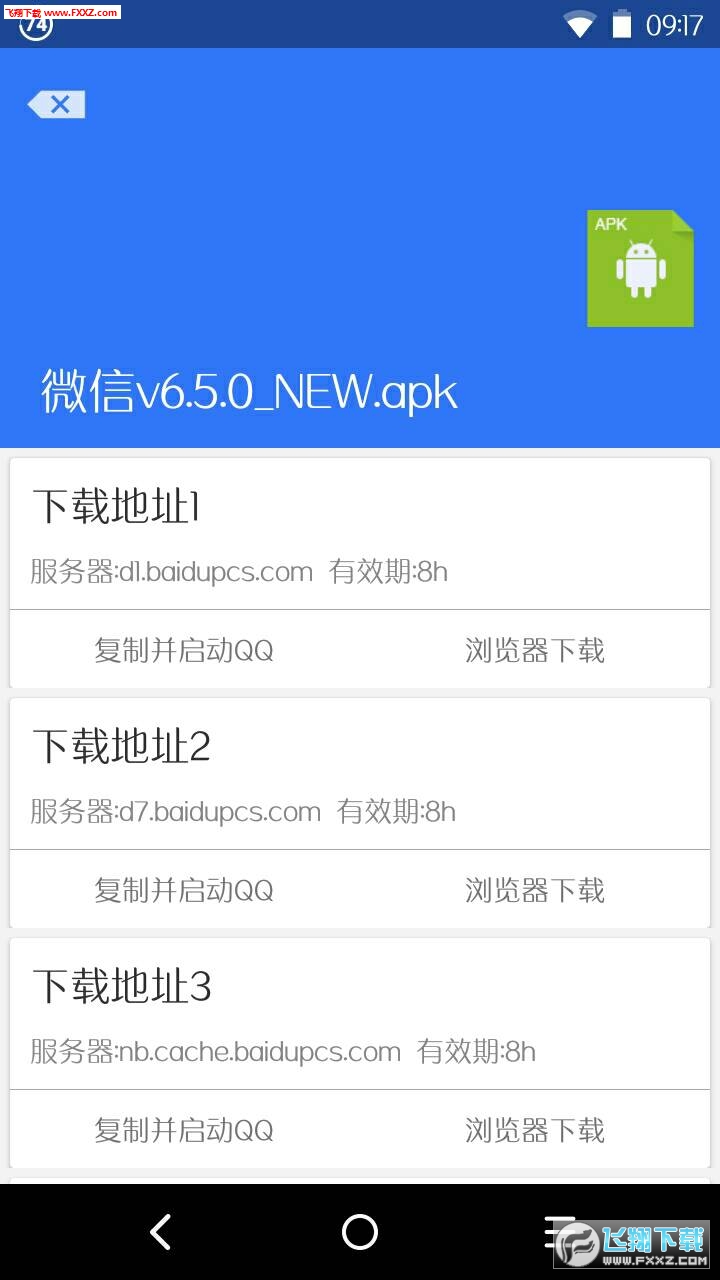
Task: Tap the home circle button
Action: click(360, 1232)
